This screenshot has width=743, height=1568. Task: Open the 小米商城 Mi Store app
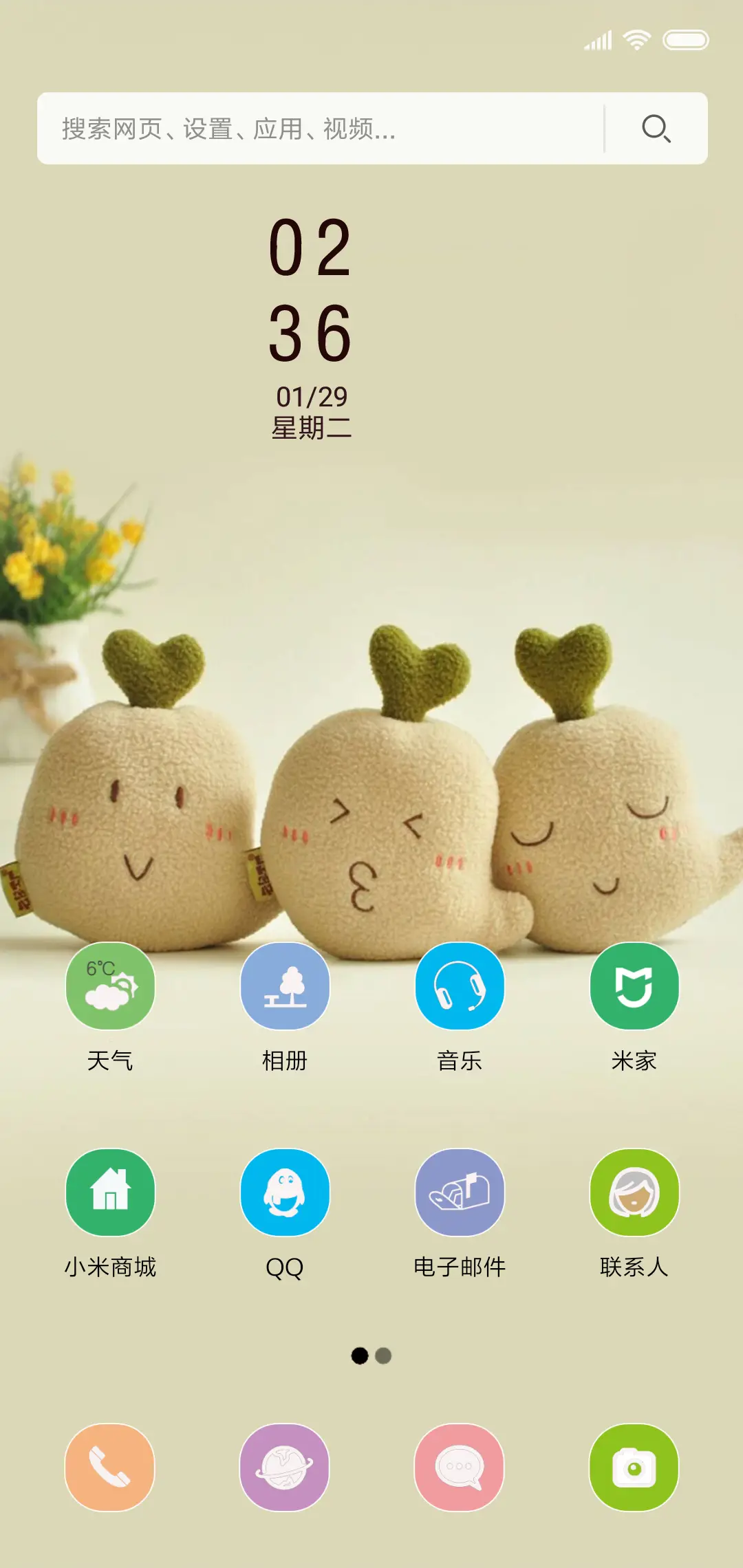(110, 1193)
